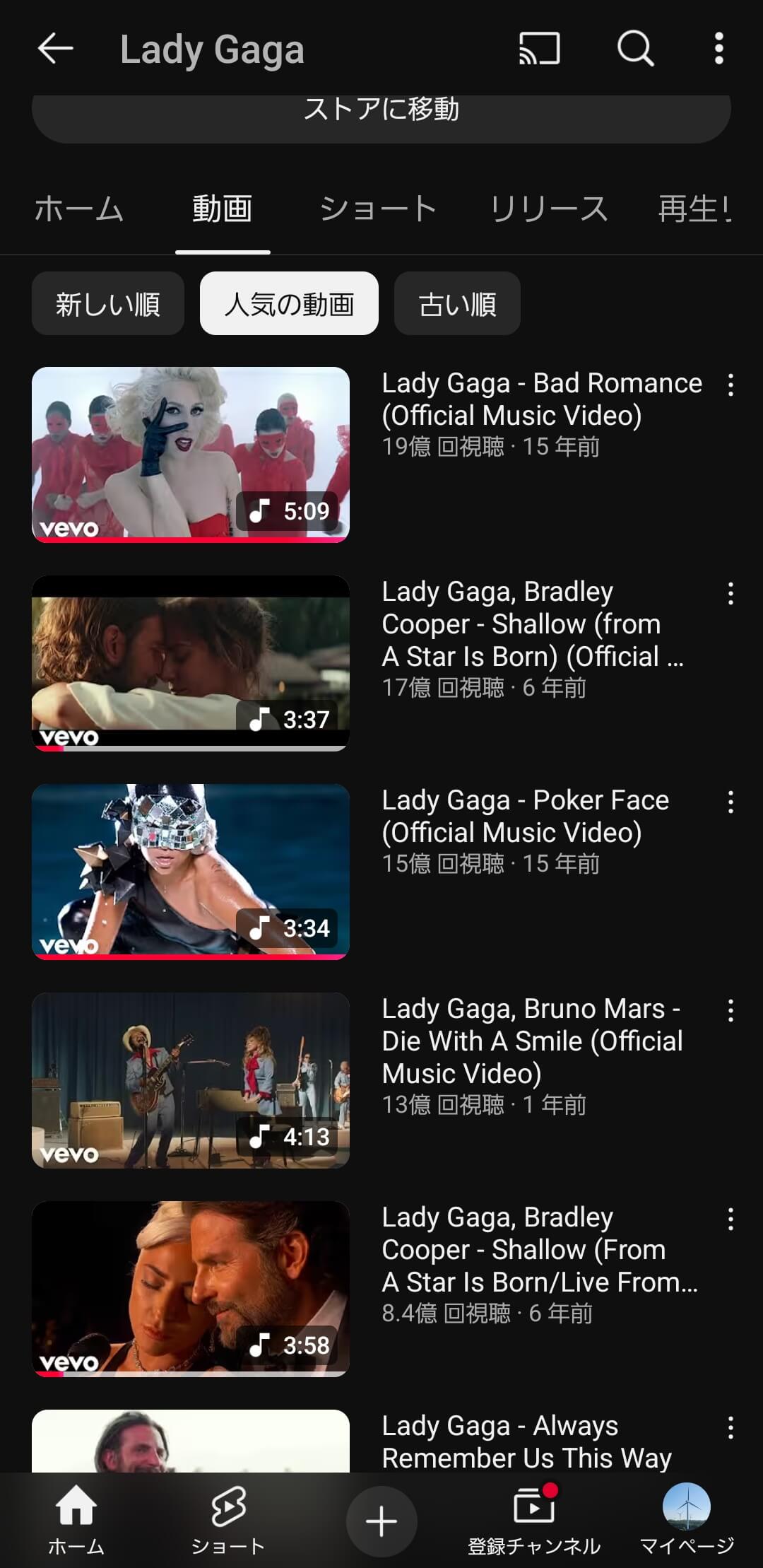Go to マイページ tab
The height and width of the screenshot is (1568, 763).
coord(686,1521)
